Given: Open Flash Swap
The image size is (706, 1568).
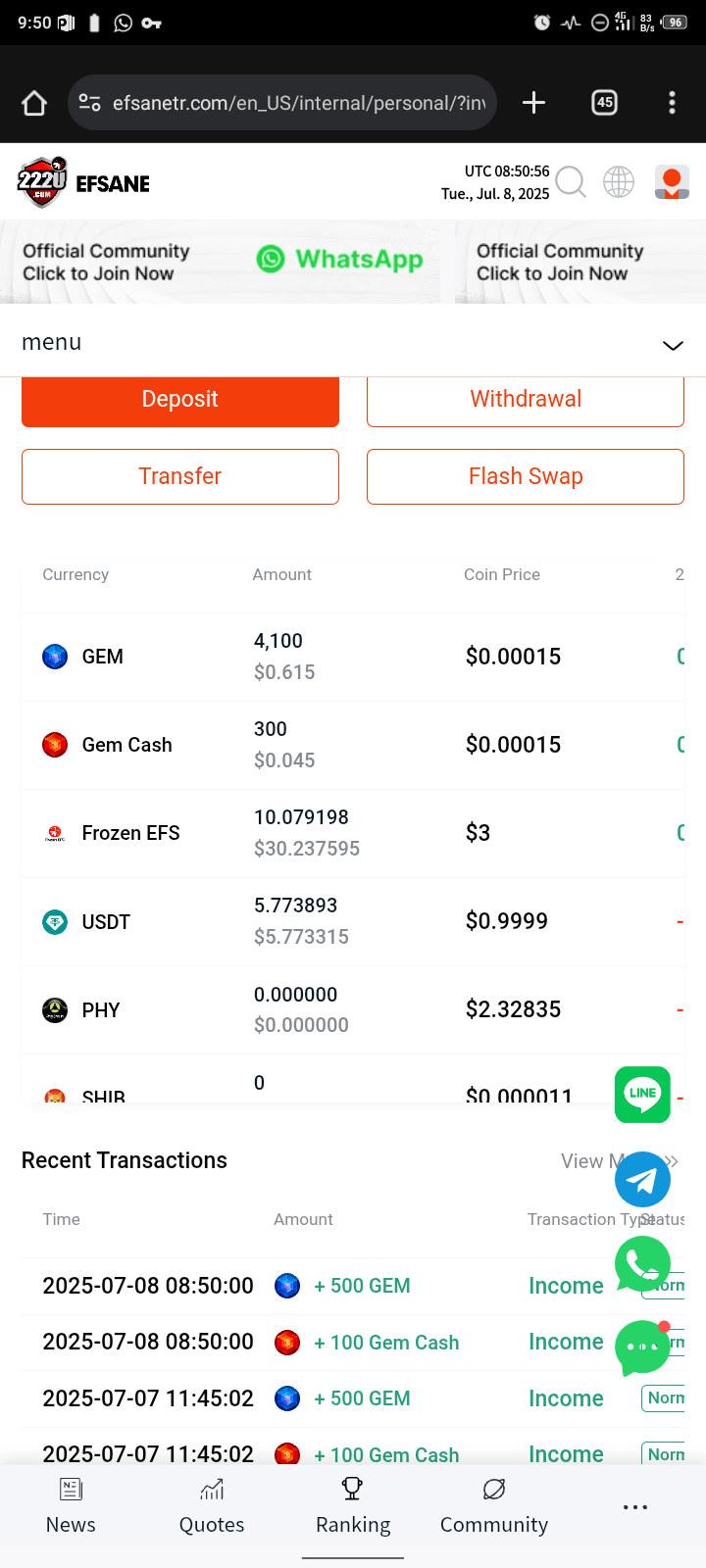Looking at the screenshot, I should (526, 476).
